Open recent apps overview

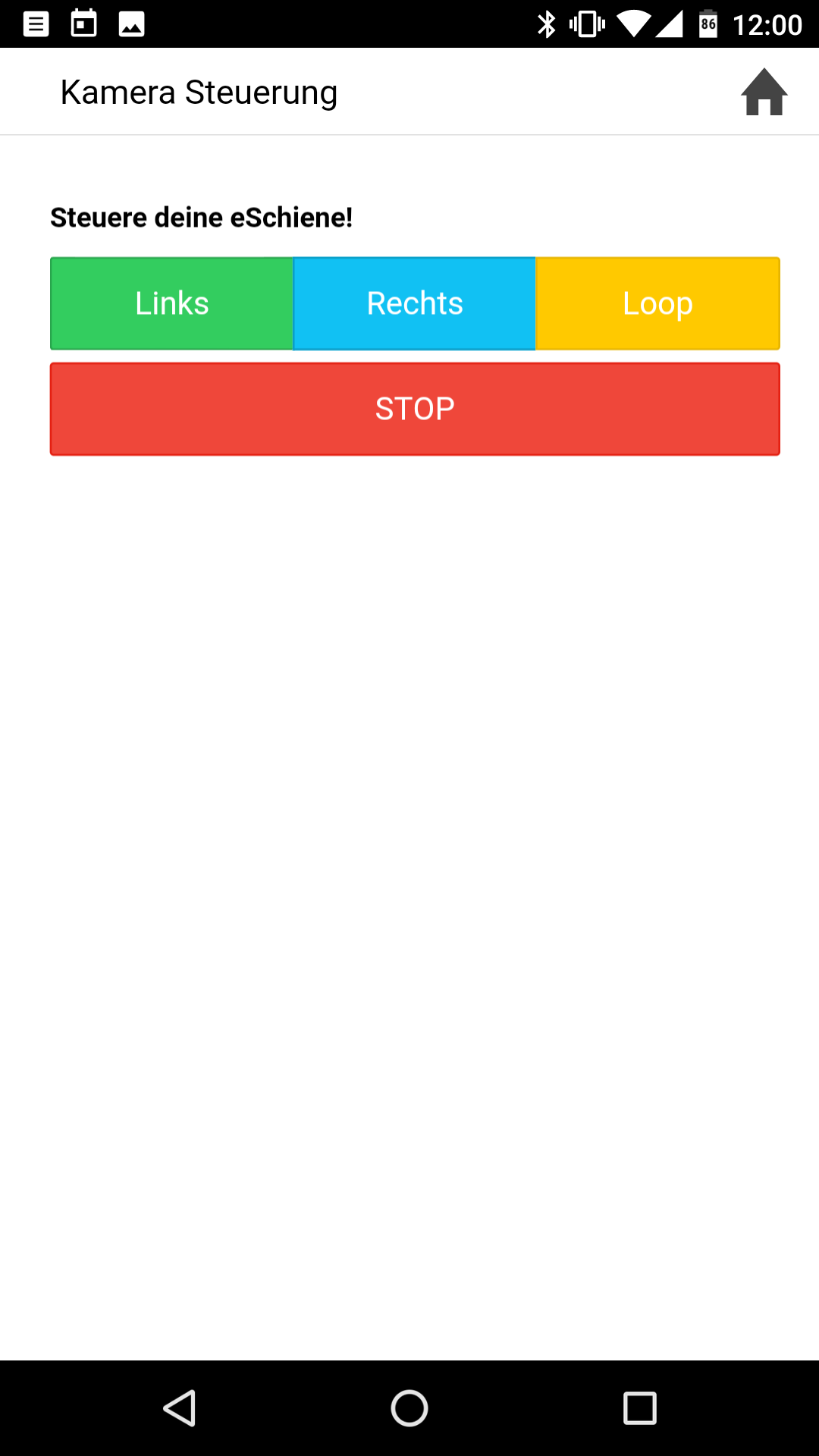click(x=639, y=1408)
